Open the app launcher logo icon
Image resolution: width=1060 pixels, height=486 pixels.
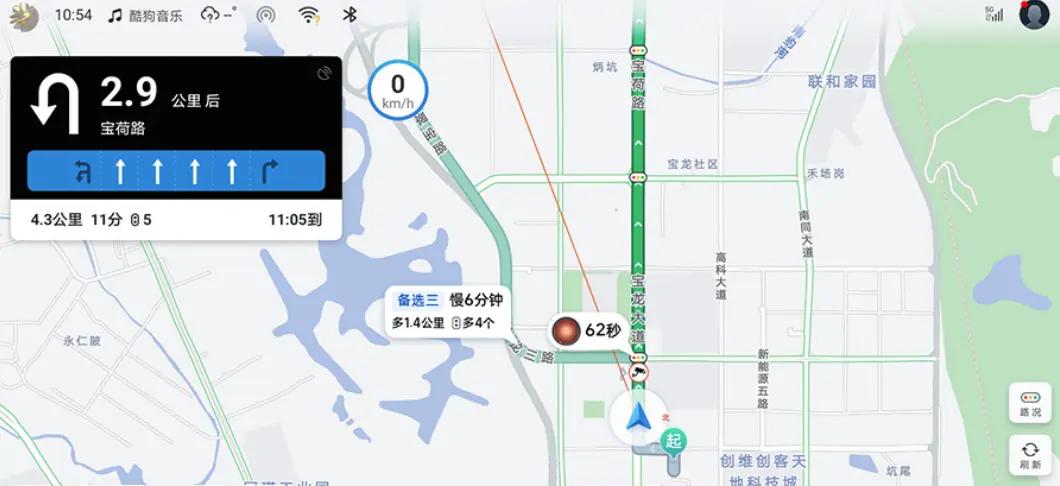23,15
